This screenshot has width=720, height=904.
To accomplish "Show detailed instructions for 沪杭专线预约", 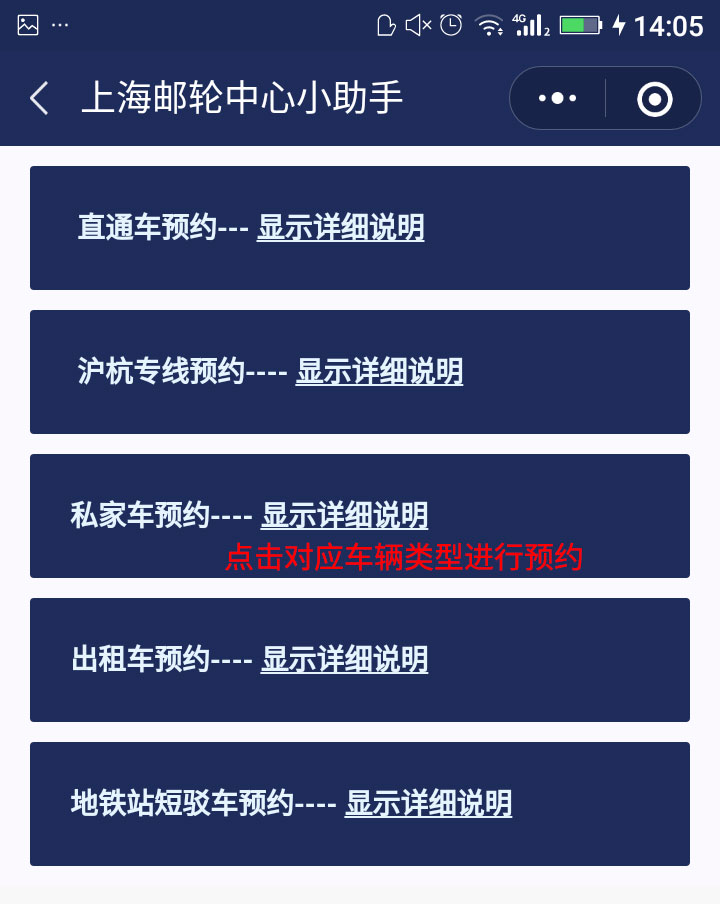I will coord(379,372).
